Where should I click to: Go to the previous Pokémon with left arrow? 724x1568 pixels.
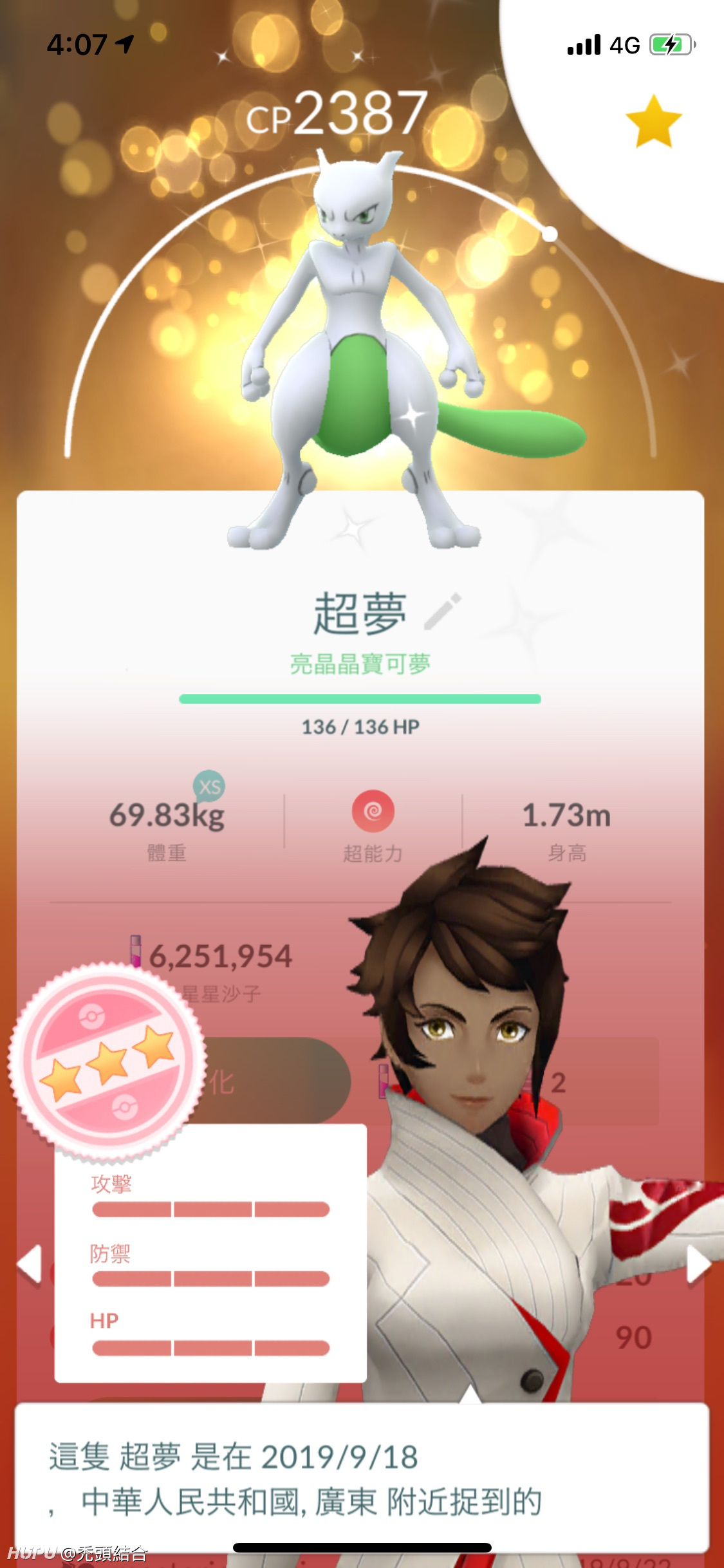pos(29,1264)
